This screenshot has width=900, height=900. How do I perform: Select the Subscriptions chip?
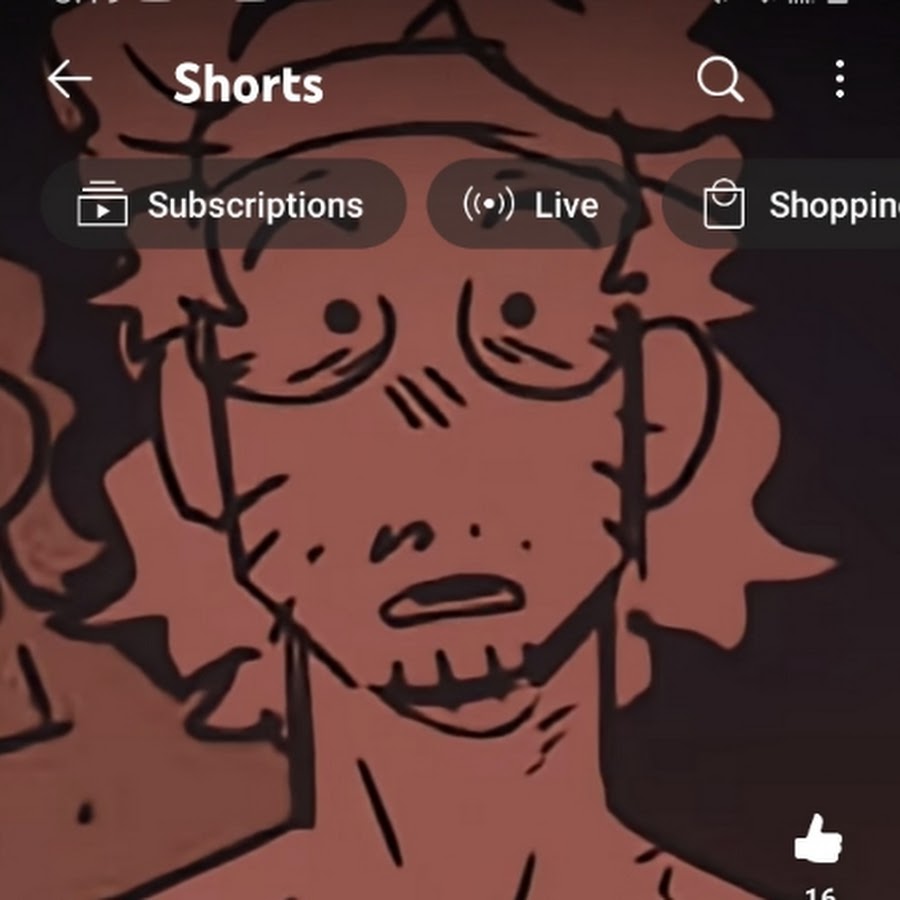pos(222,205)
